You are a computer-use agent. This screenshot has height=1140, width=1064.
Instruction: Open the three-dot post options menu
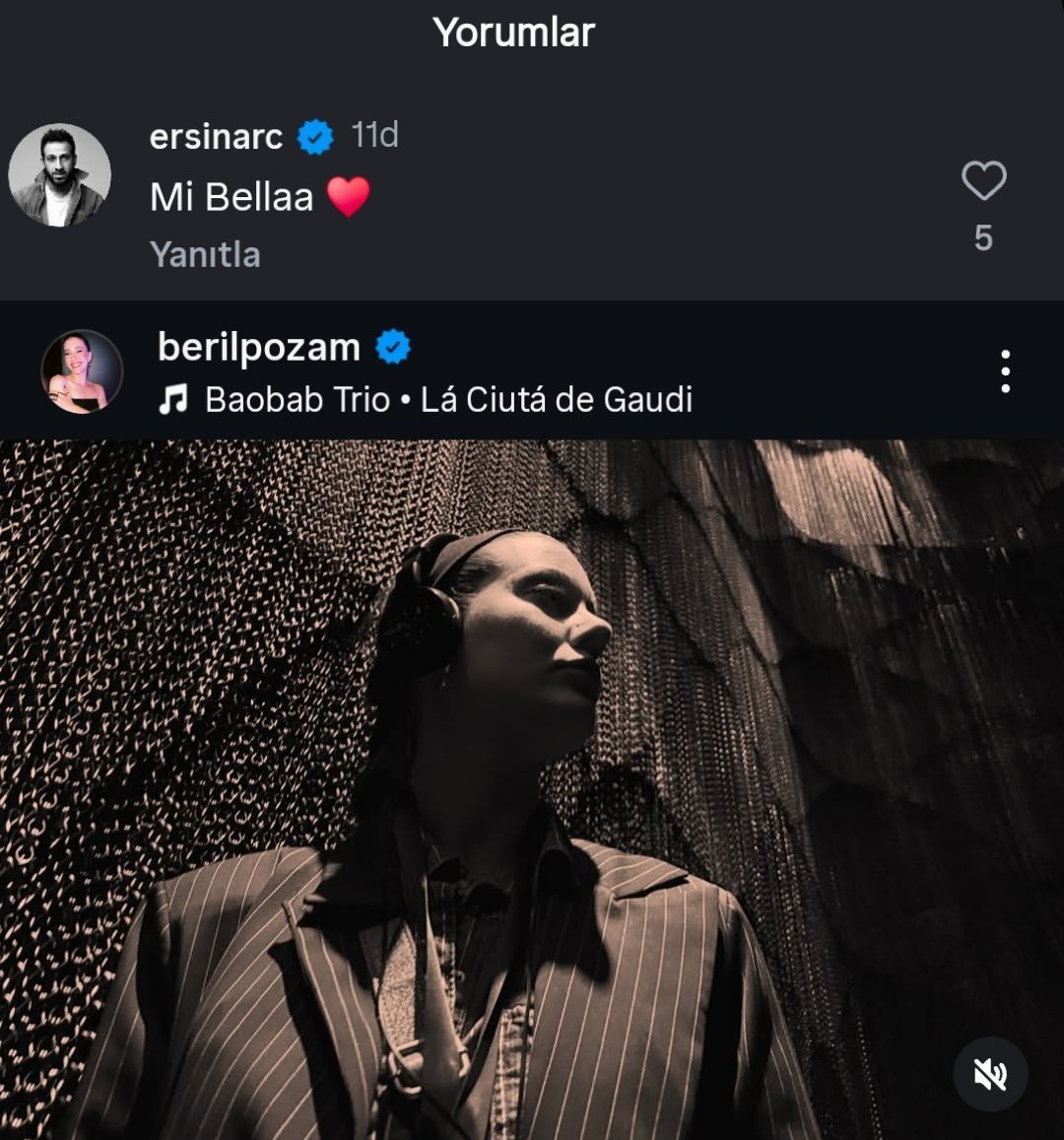pos(1004,371)
